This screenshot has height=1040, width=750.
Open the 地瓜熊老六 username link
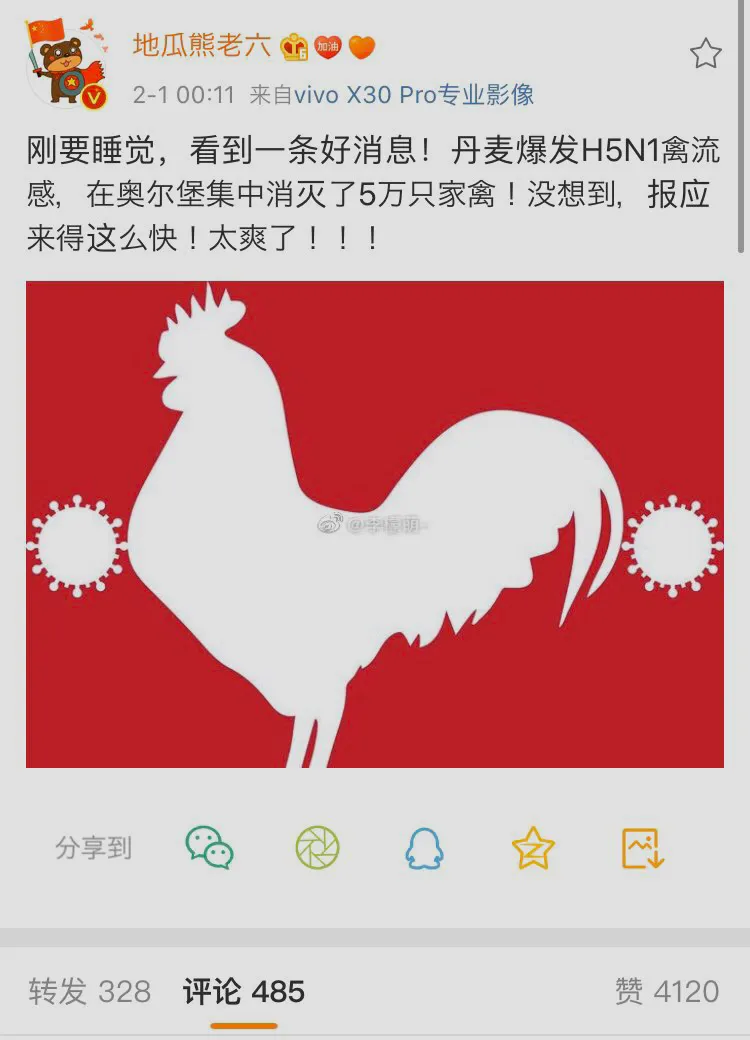click(x=201, y=46)
